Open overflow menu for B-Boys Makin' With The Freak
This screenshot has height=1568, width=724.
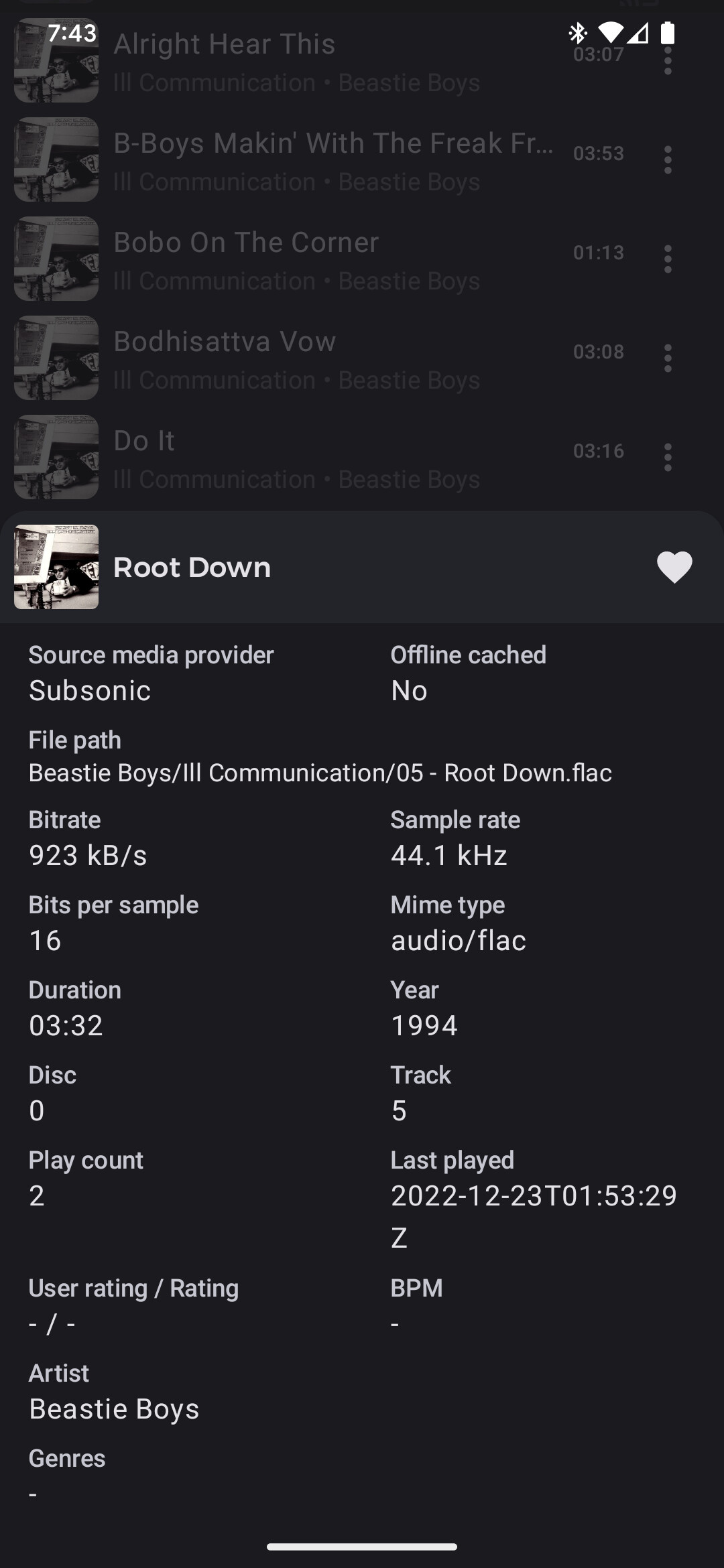[668, 159]
